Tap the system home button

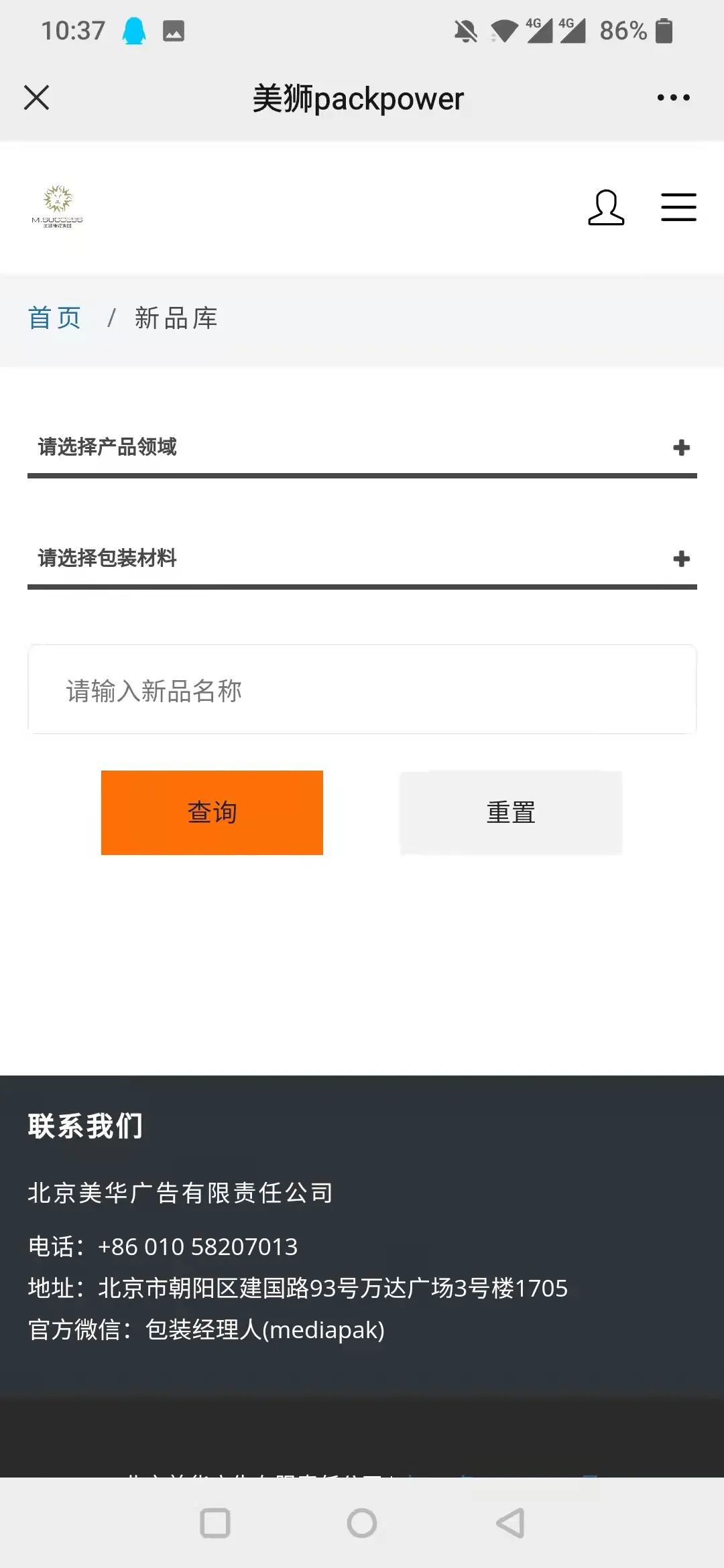362,1523
